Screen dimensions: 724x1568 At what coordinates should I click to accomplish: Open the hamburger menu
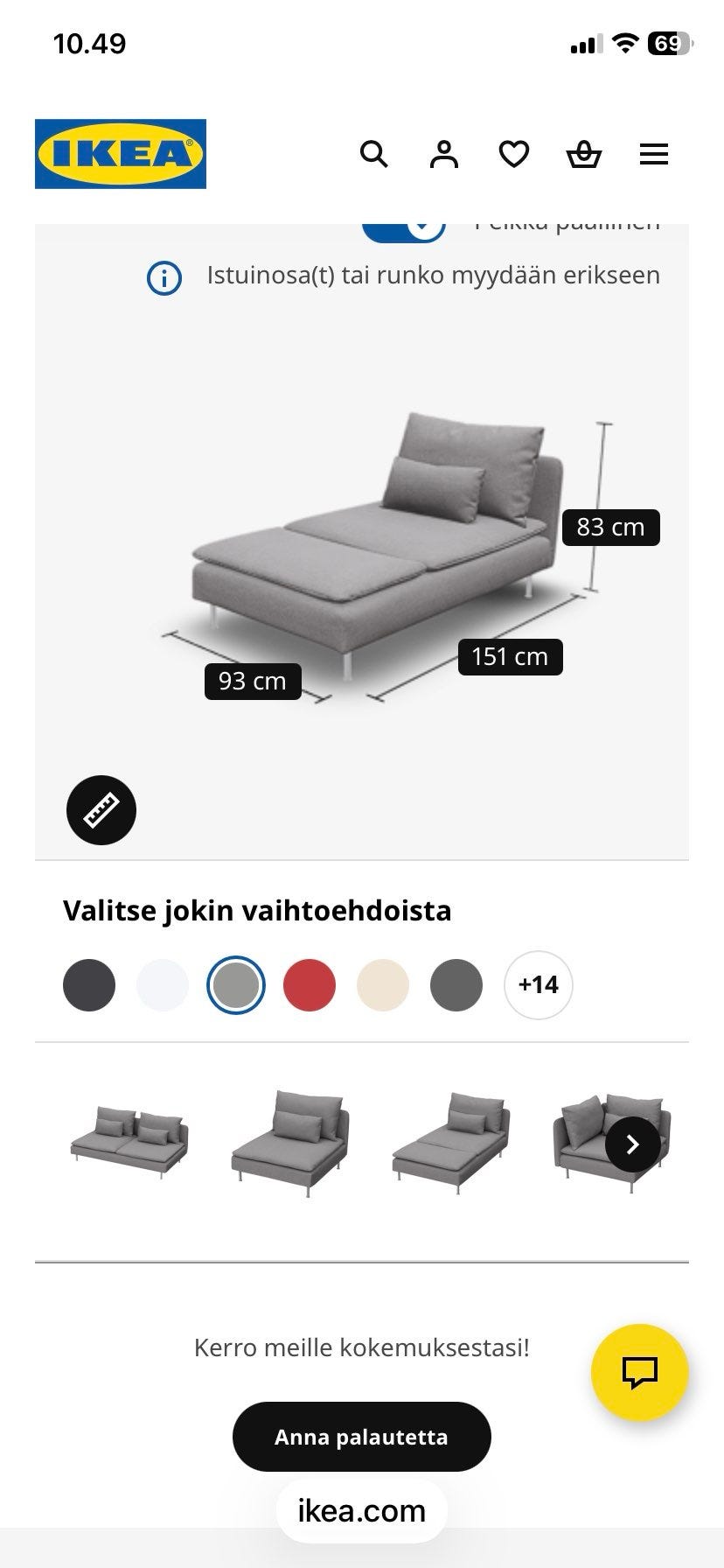click(654, 155)
